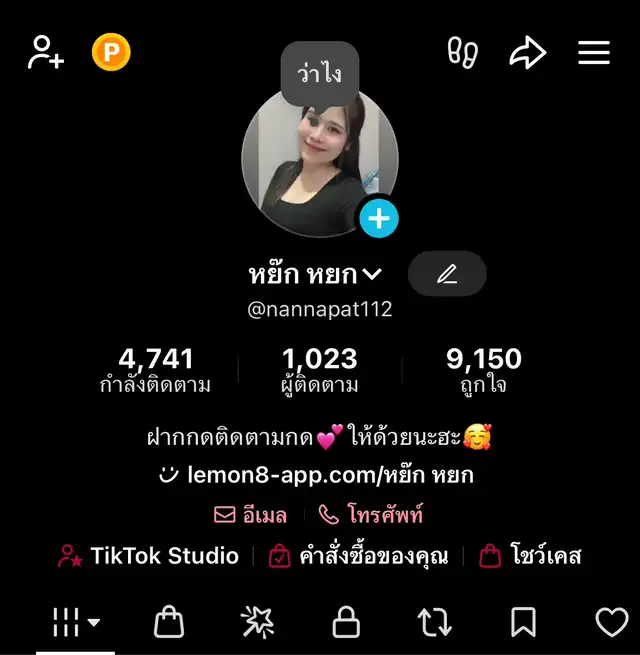
Task: Open the hamburger menu
Action: [x=594, y=52]
